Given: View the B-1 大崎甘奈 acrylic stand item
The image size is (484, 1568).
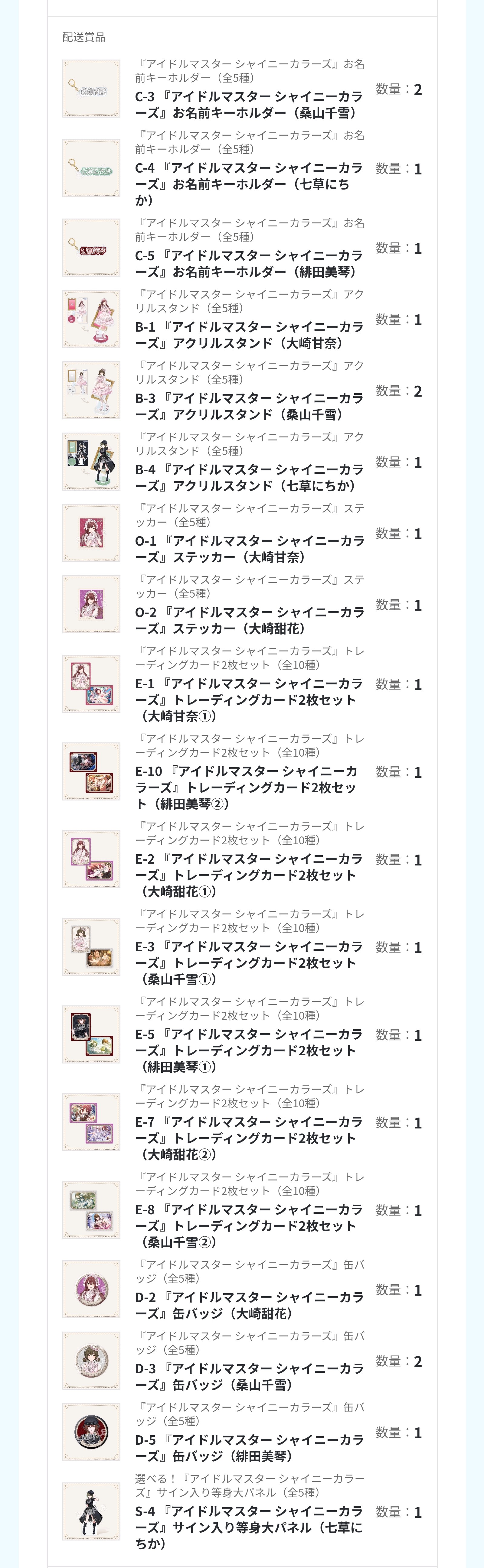Looking at the screenshot, I should click(249, 335).
